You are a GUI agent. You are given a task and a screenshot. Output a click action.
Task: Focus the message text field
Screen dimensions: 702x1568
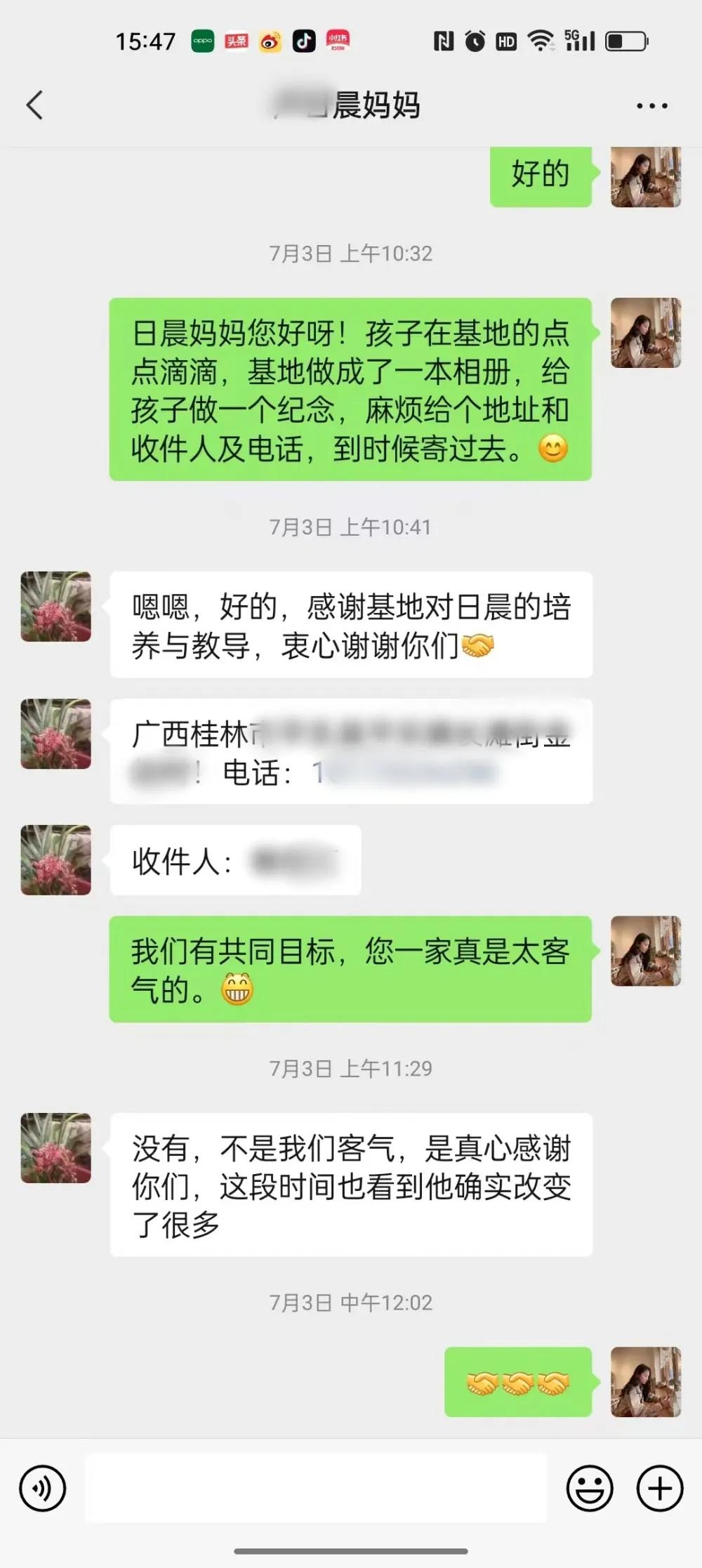click(316, 1487)
